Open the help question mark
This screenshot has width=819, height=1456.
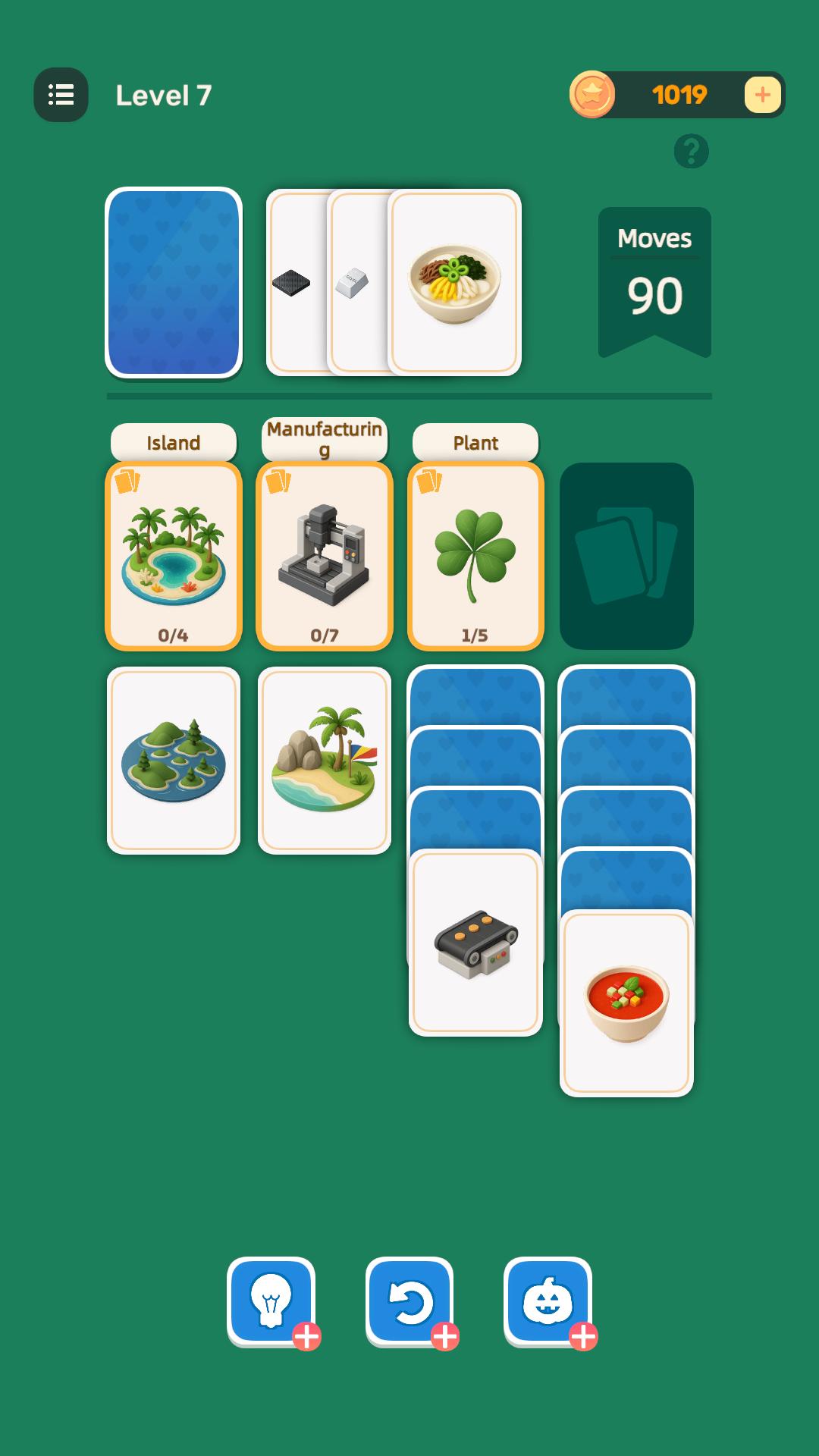tap(691, 151)
